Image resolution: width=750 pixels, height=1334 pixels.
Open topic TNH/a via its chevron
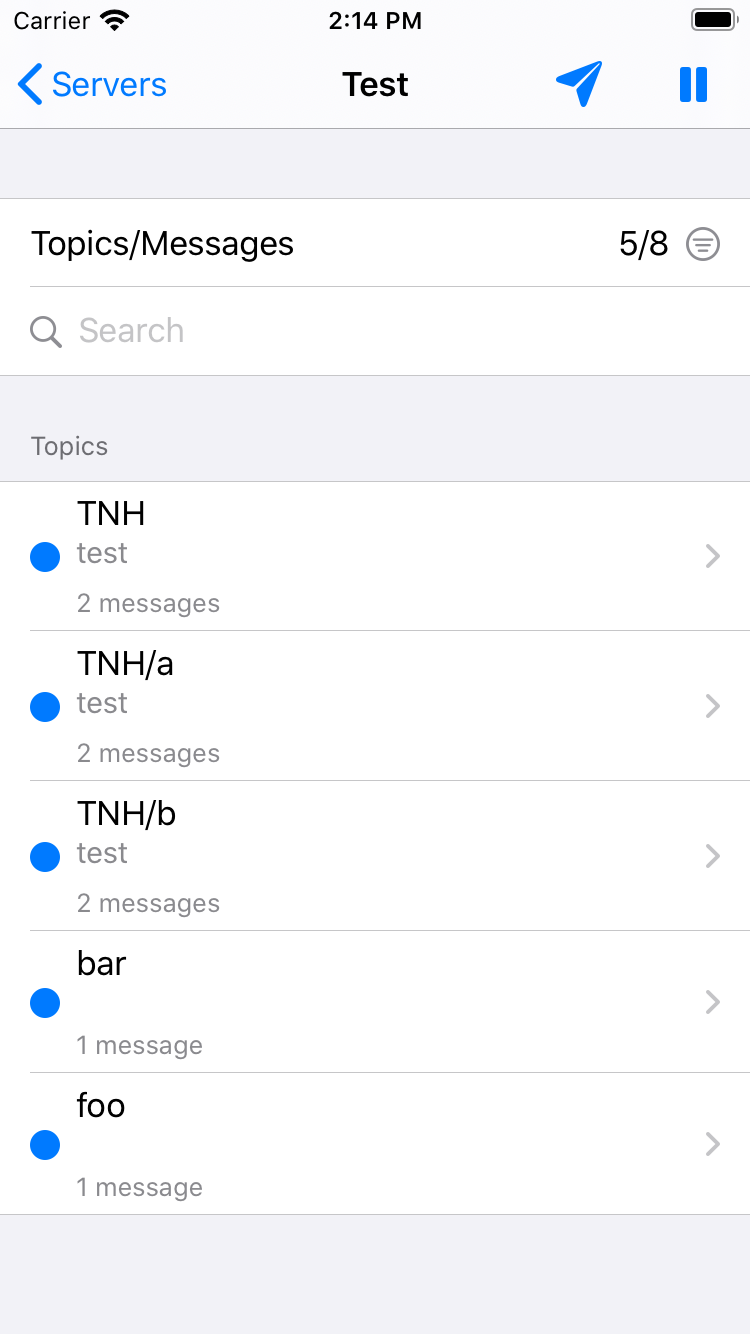pos(712,707)
